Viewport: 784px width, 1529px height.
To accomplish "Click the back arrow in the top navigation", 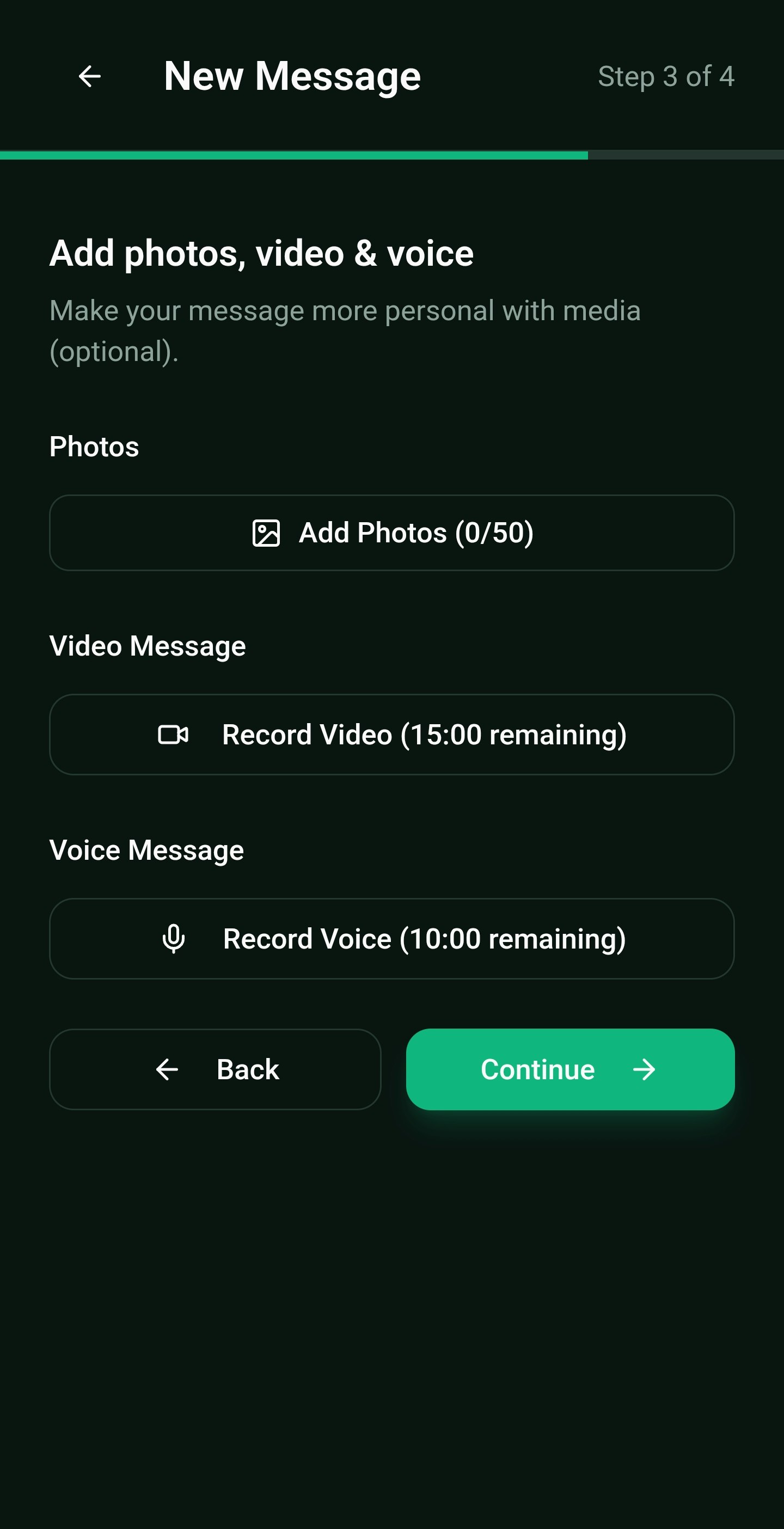I will coord(89,75).
